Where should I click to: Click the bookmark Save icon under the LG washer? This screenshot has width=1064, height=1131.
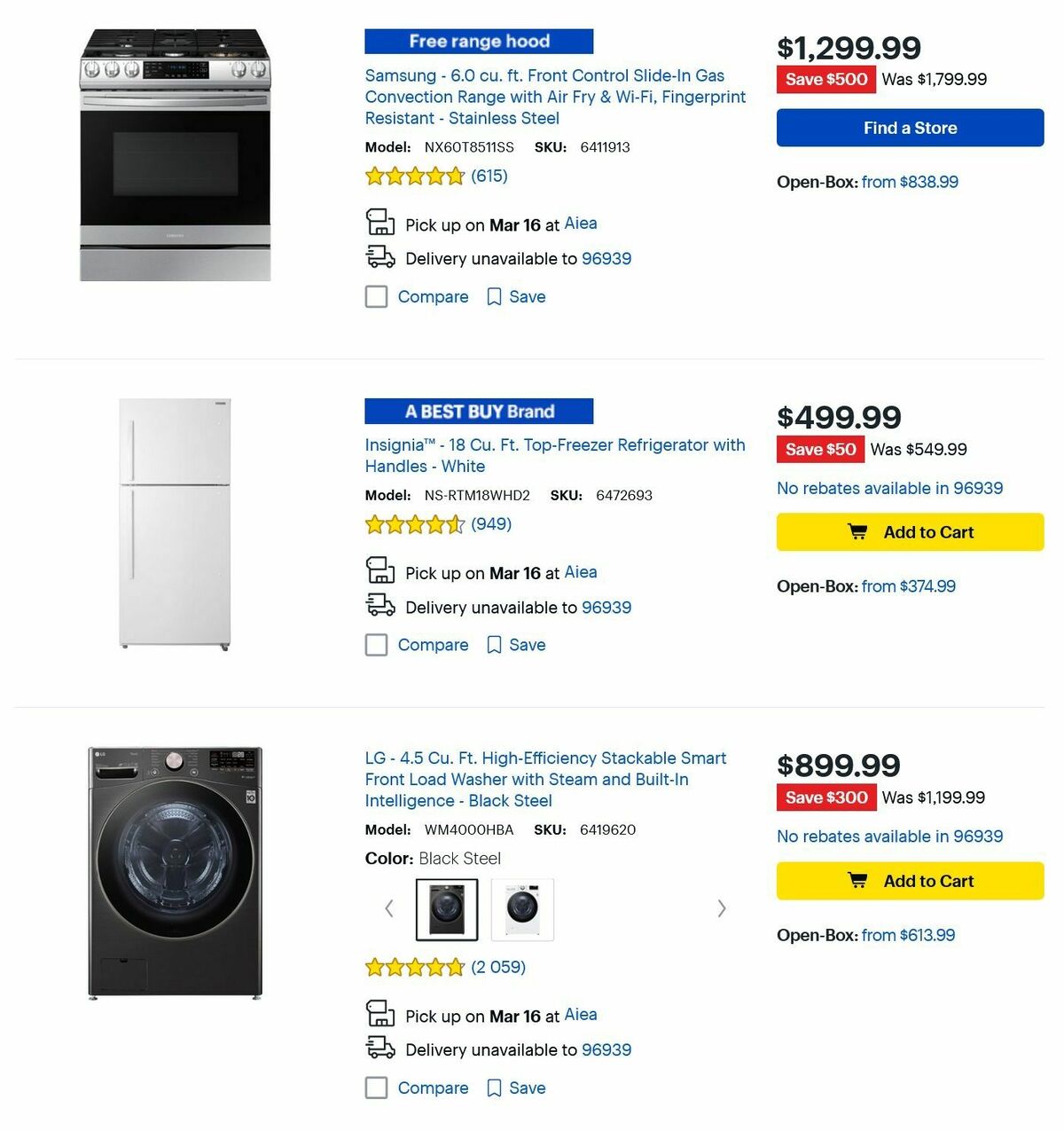[x=495, y=1088]
